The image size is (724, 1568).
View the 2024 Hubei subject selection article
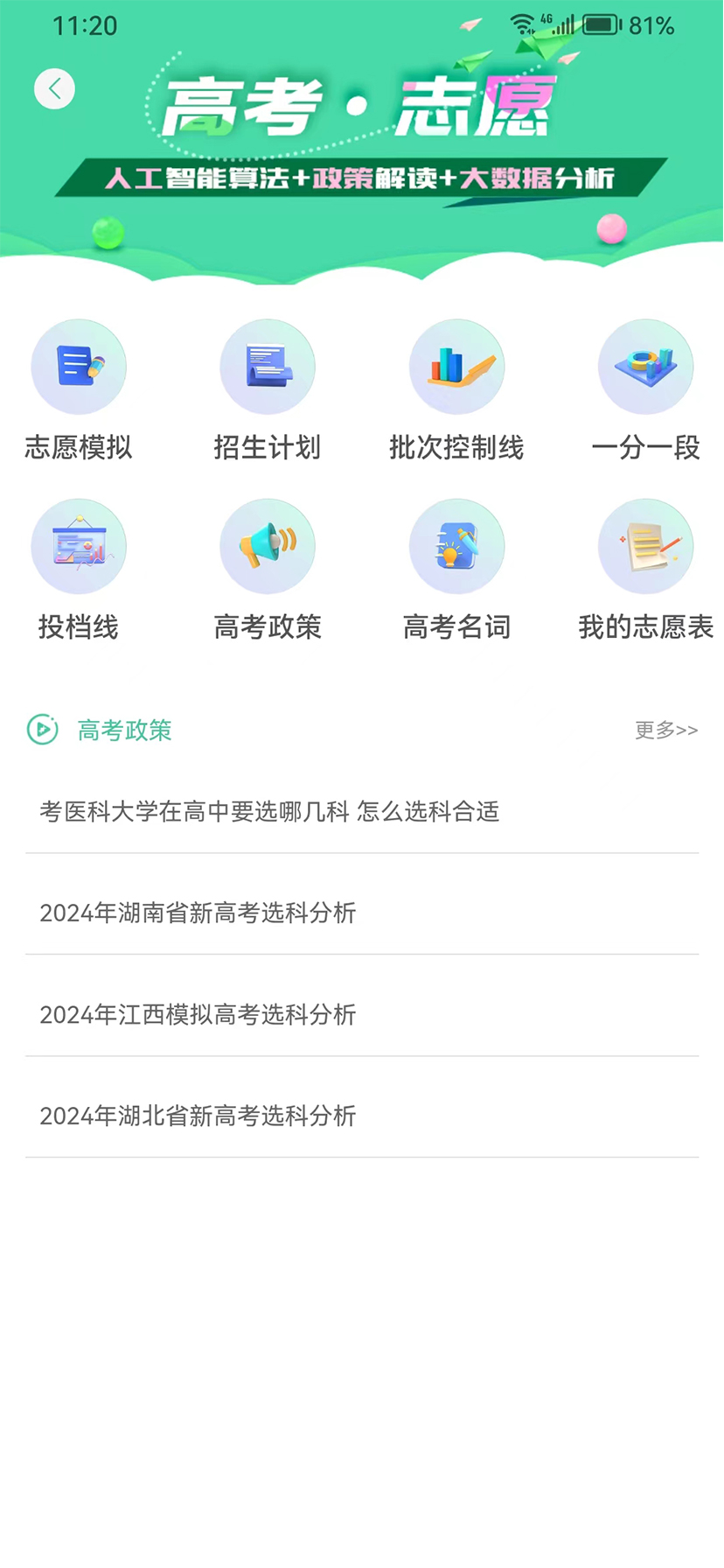(x=198, y=1116)
